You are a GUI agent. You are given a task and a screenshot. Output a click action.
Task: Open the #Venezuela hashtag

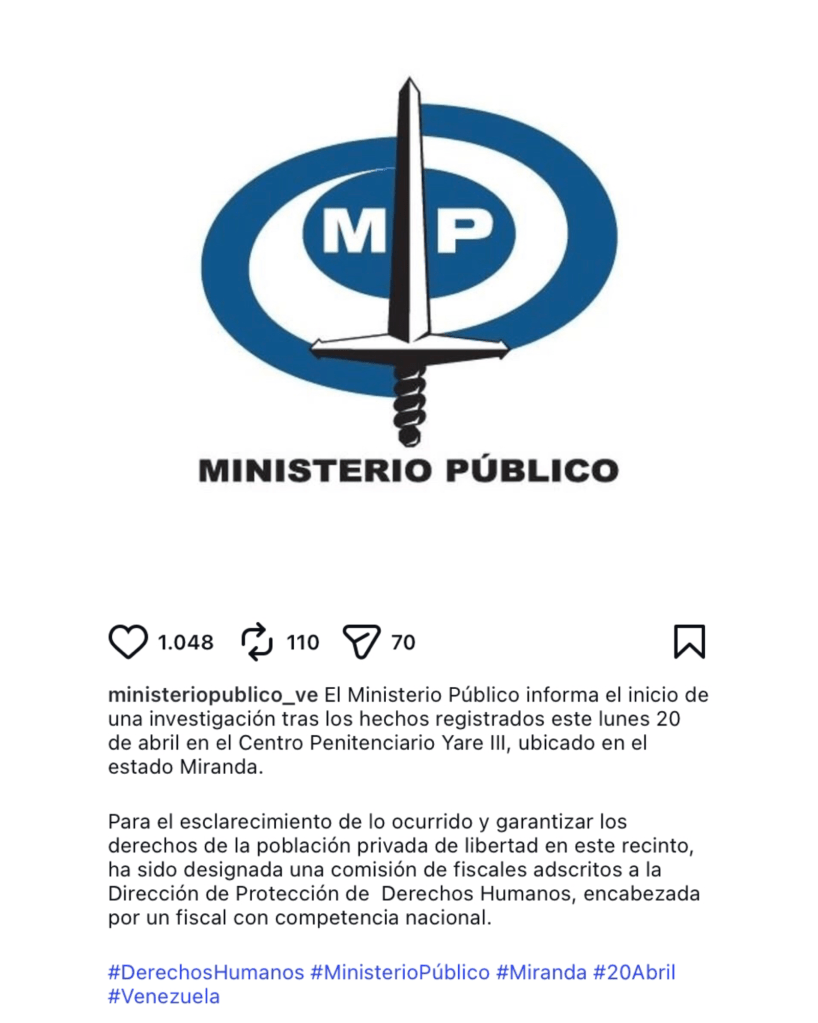tap(164, 997)
